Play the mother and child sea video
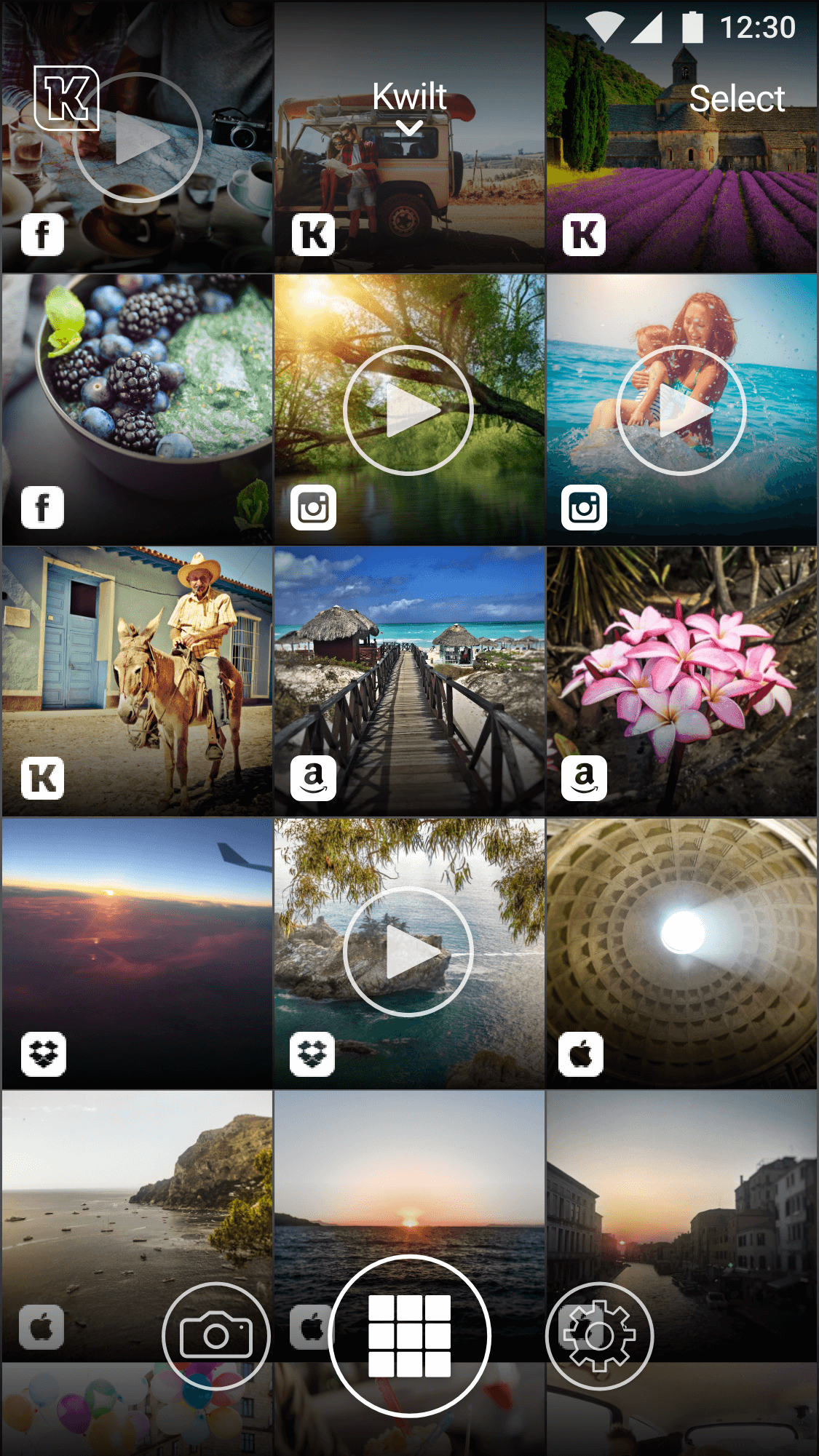 coord(681,410)
